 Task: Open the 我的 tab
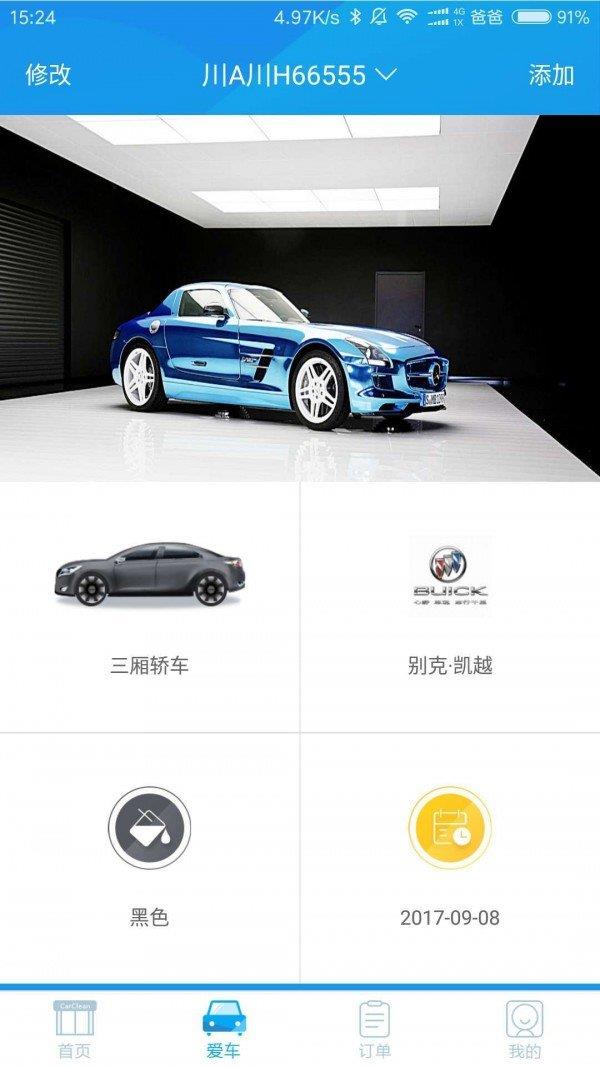coord(524,1028)
